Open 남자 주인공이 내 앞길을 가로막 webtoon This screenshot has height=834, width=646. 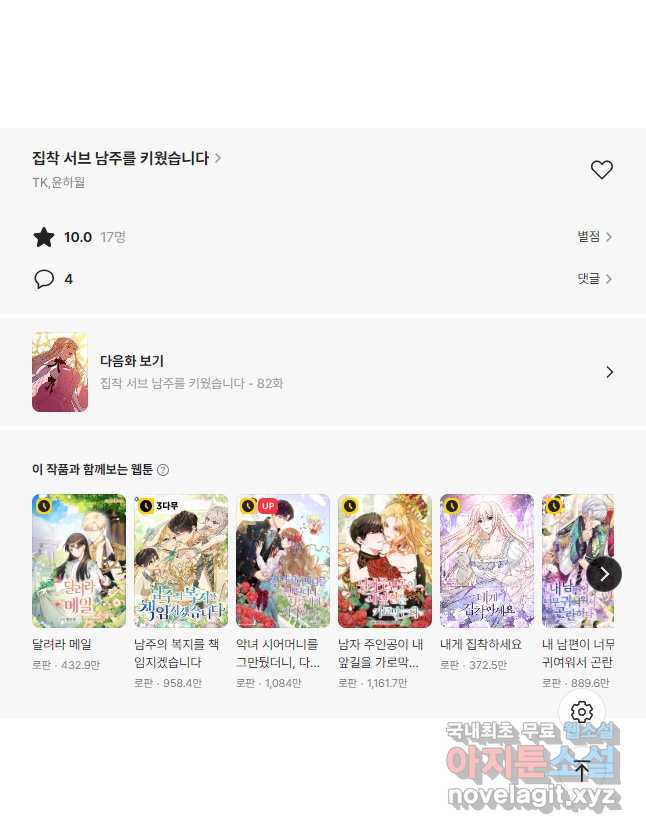[x=385, y=561]
